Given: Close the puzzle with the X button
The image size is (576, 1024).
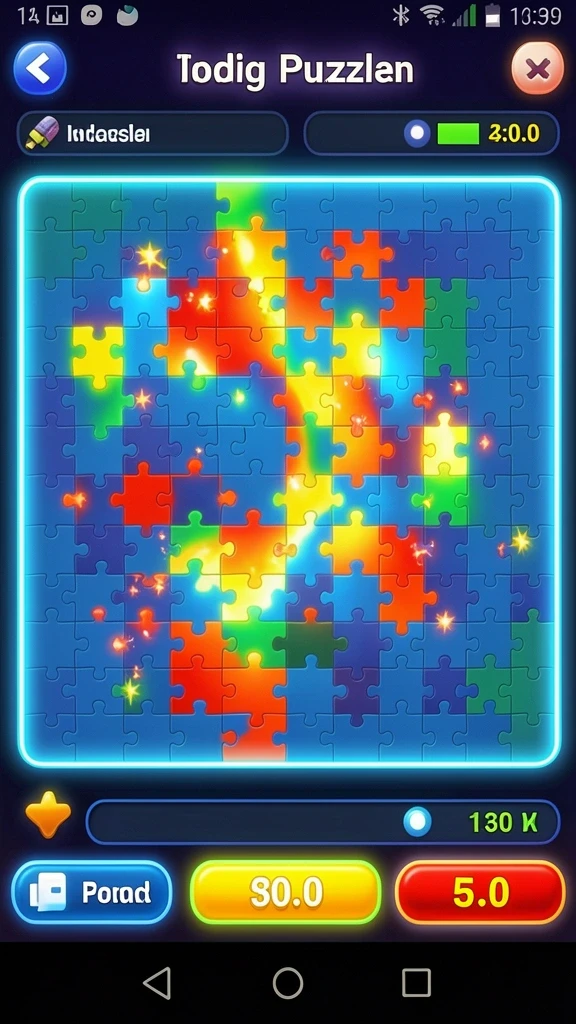Looking at the screenshot, I should [x=537, y=69].
